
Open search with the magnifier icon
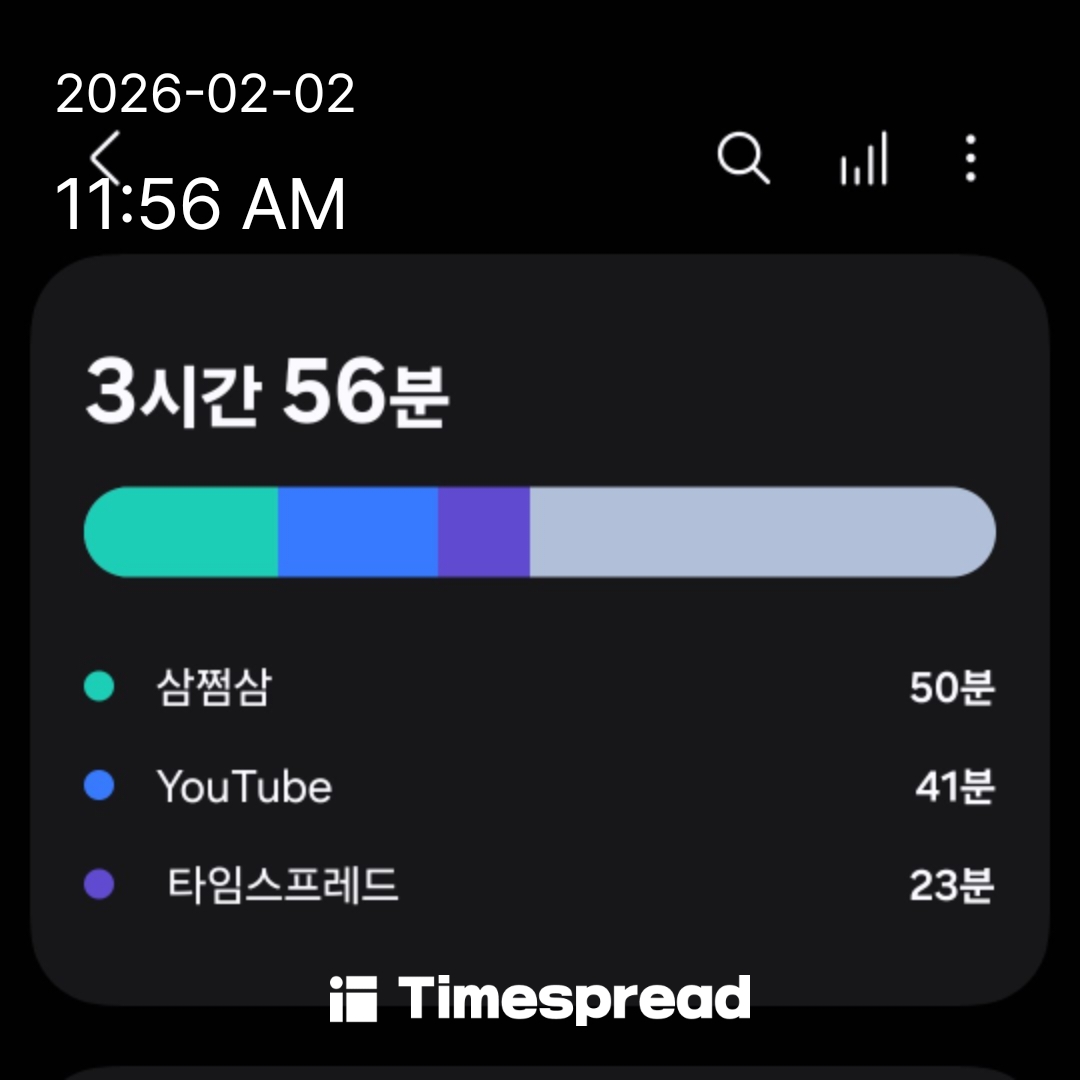click(743, 159)
